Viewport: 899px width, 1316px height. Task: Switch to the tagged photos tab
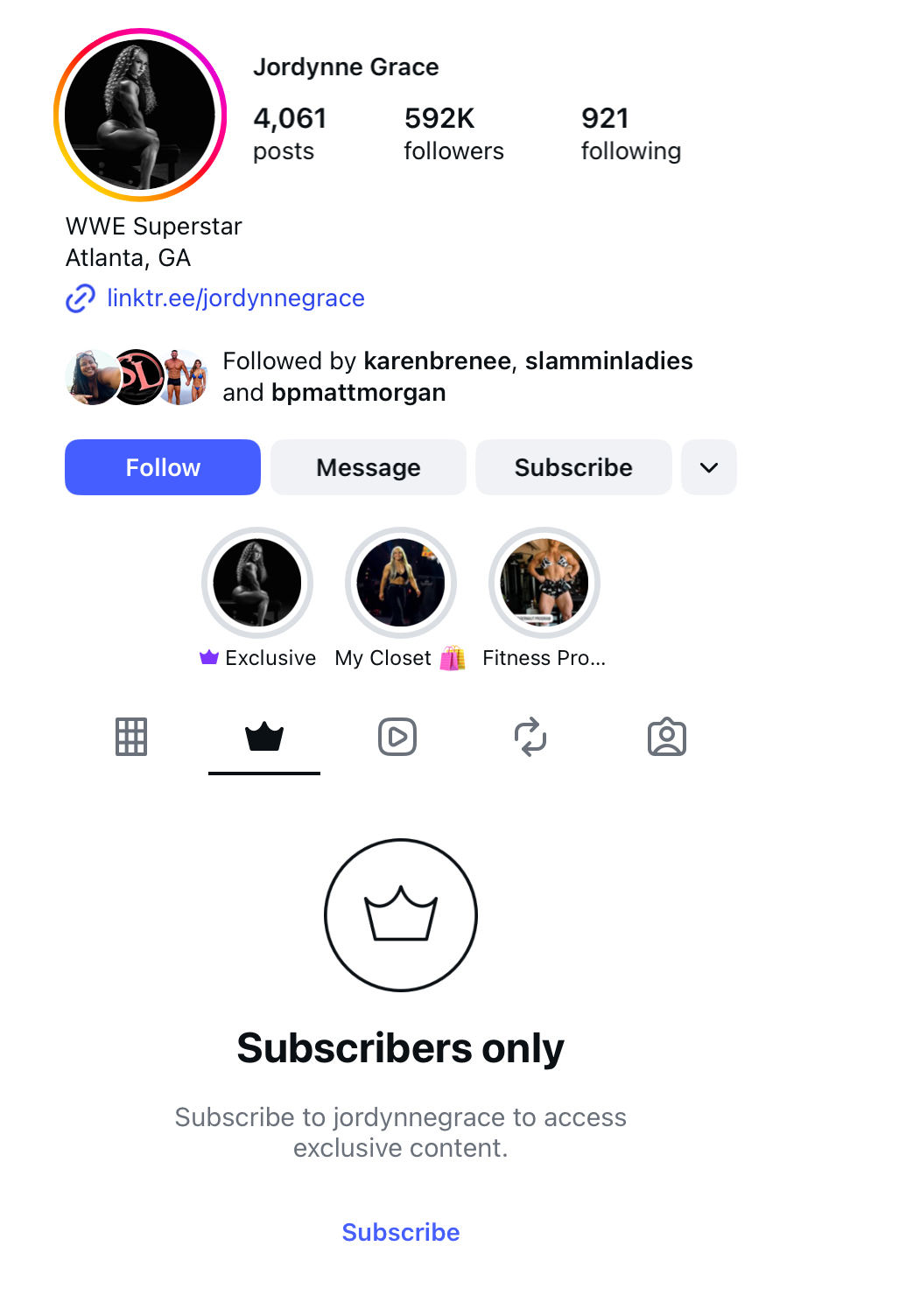667,737
